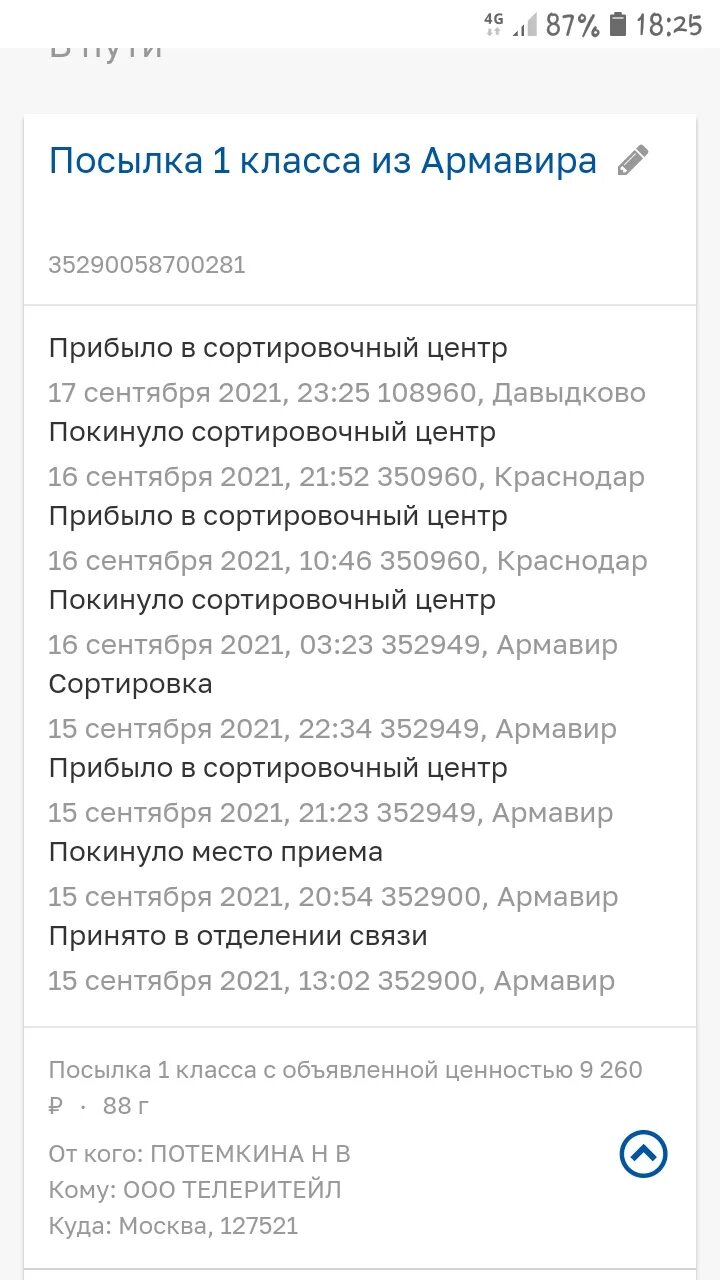Edit the parcel name with the pencil icon
Image resolution: width=720 pixels, height=1280 pixels.
tap(633, 160)
